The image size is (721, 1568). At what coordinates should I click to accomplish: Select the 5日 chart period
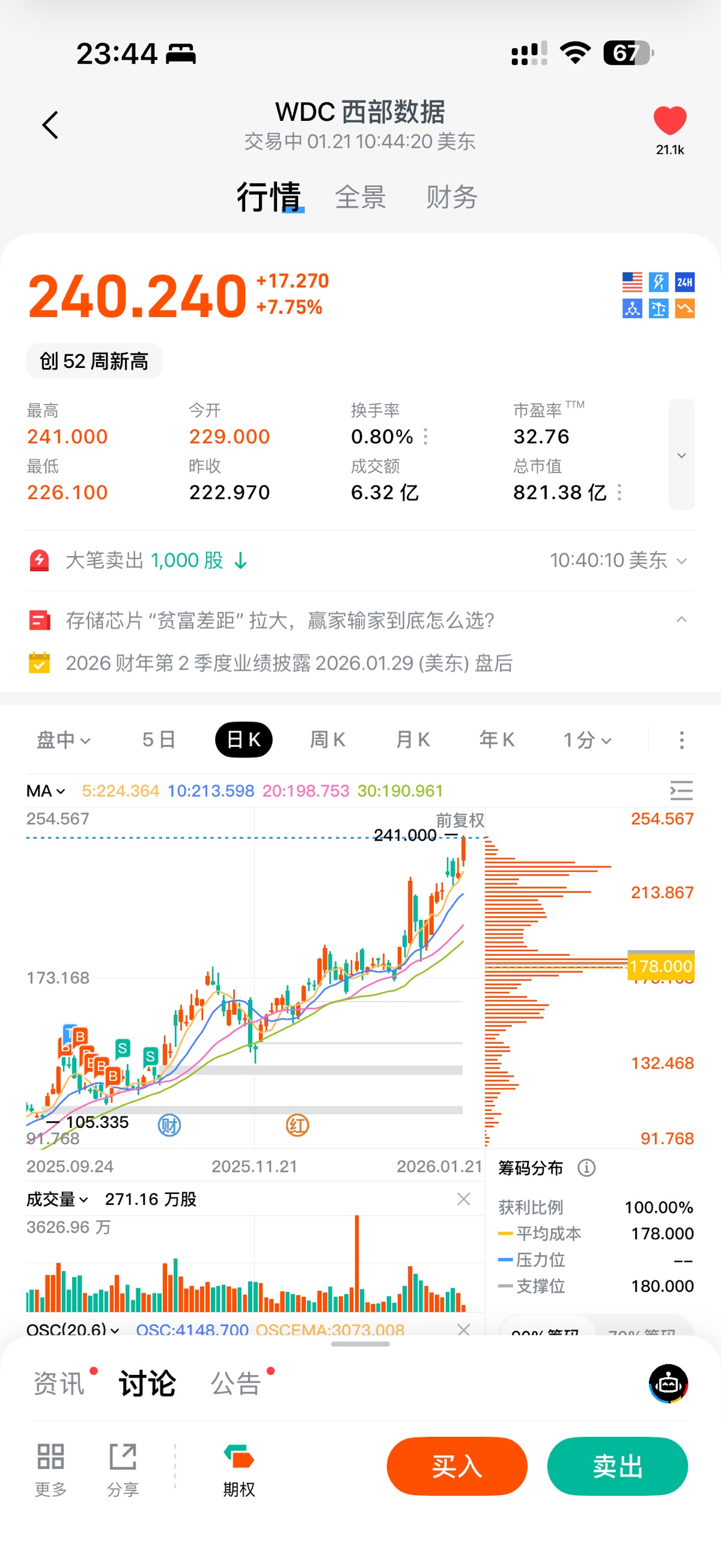pyautogui.click(x=159, y=740)
